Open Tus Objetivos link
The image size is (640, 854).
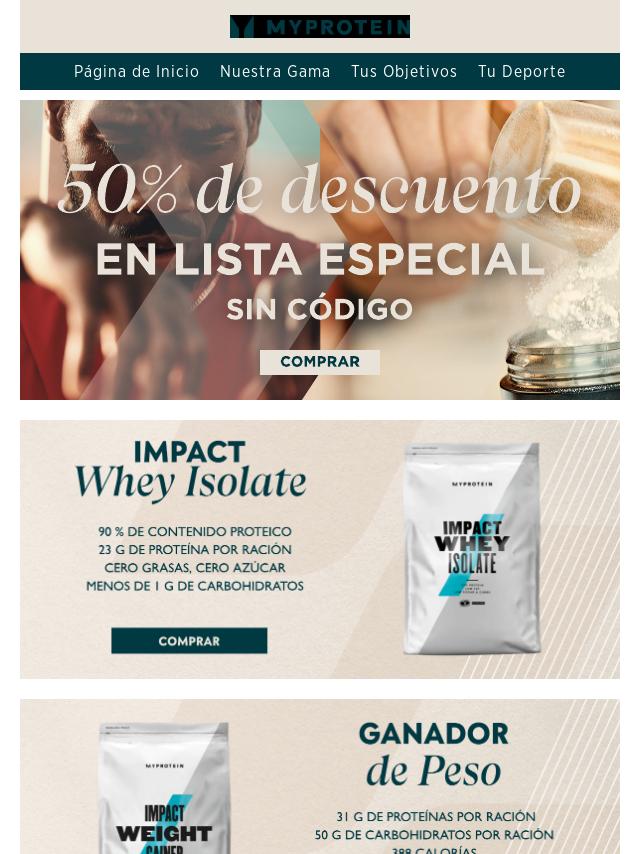click(x=403, y=72)
